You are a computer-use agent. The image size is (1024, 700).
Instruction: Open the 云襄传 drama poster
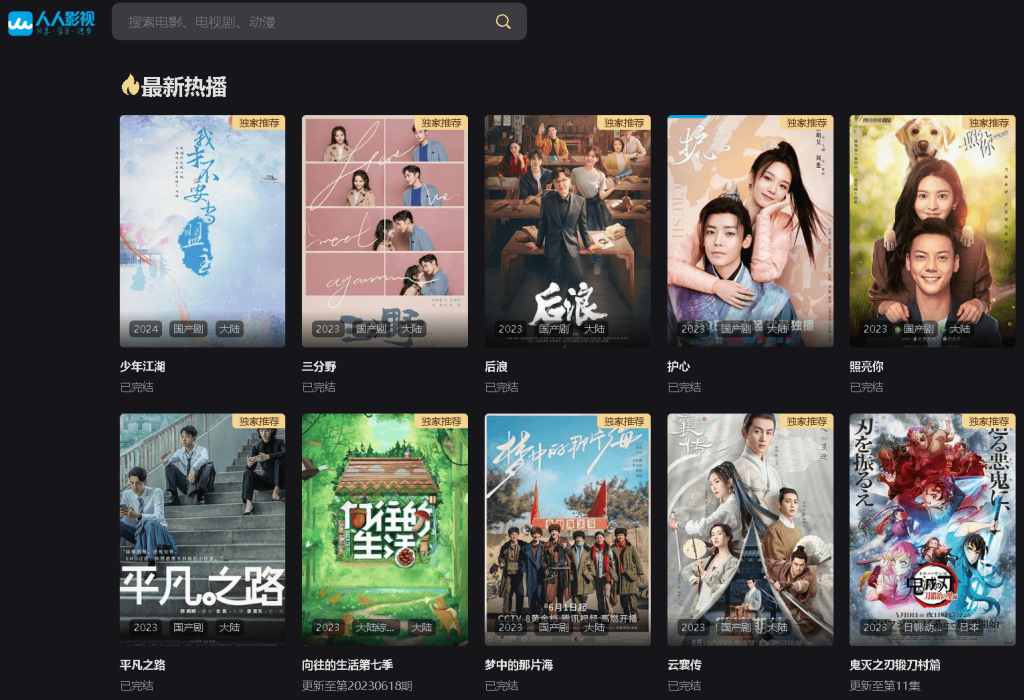(x=750, y=529)
